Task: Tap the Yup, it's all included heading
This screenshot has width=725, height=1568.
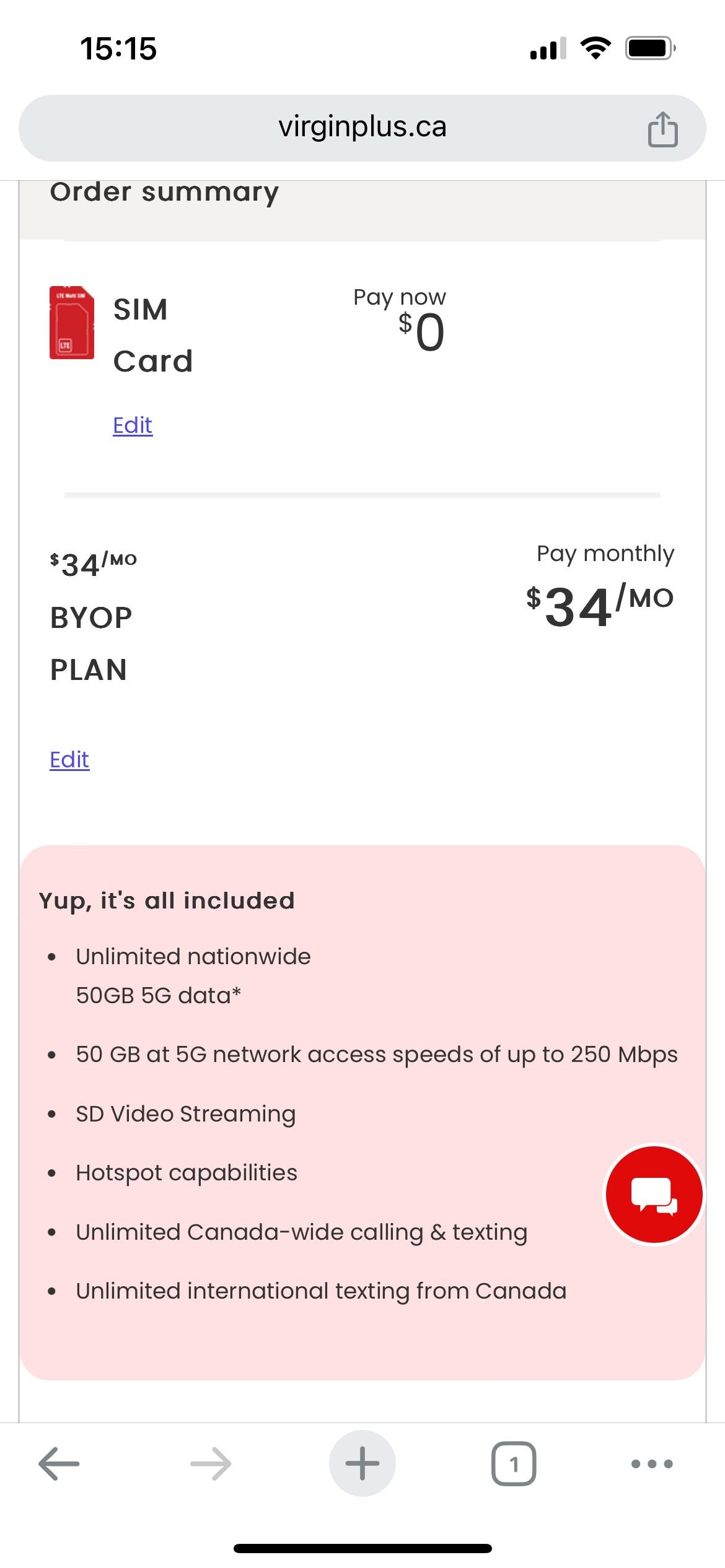Action: (x=166, y=900)
